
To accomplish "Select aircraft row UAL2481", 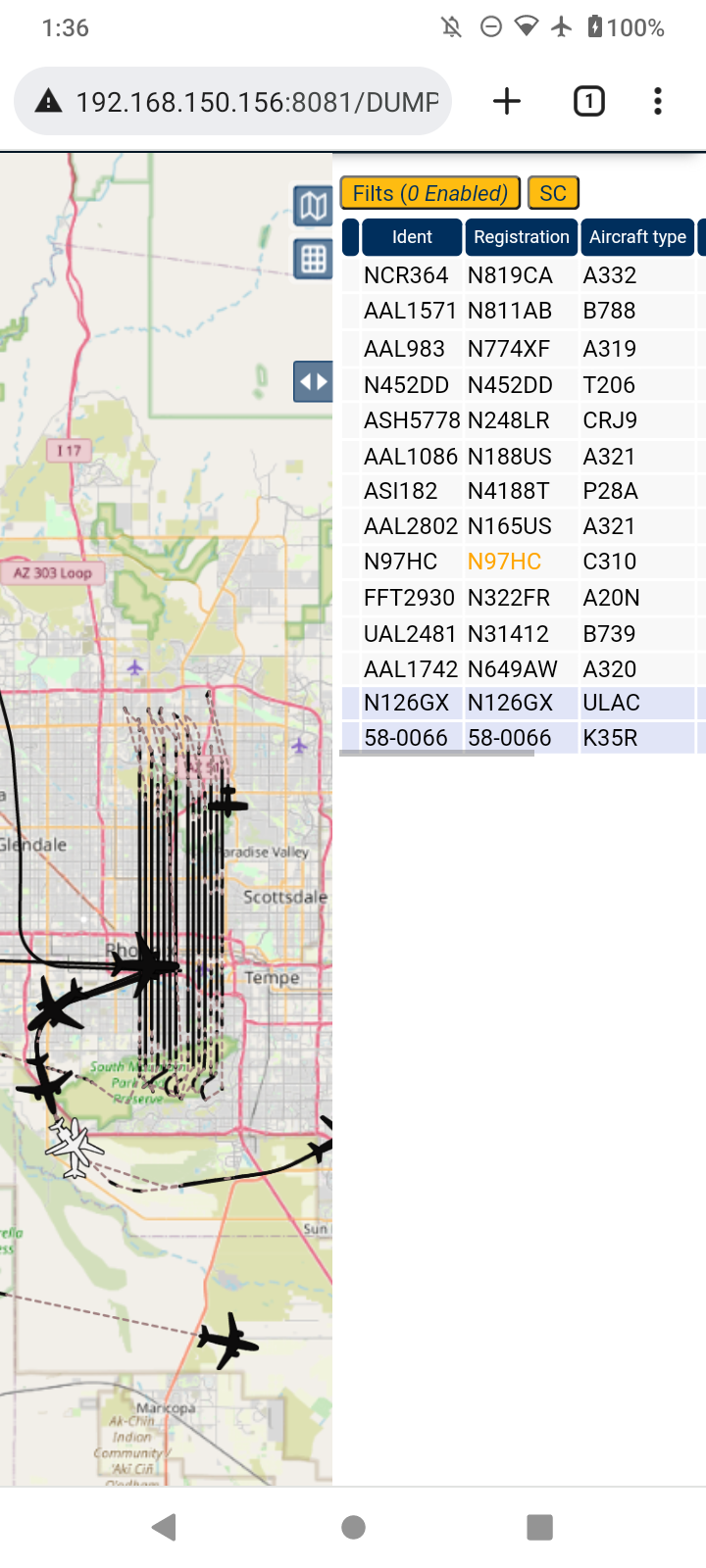I will (524, 634).
